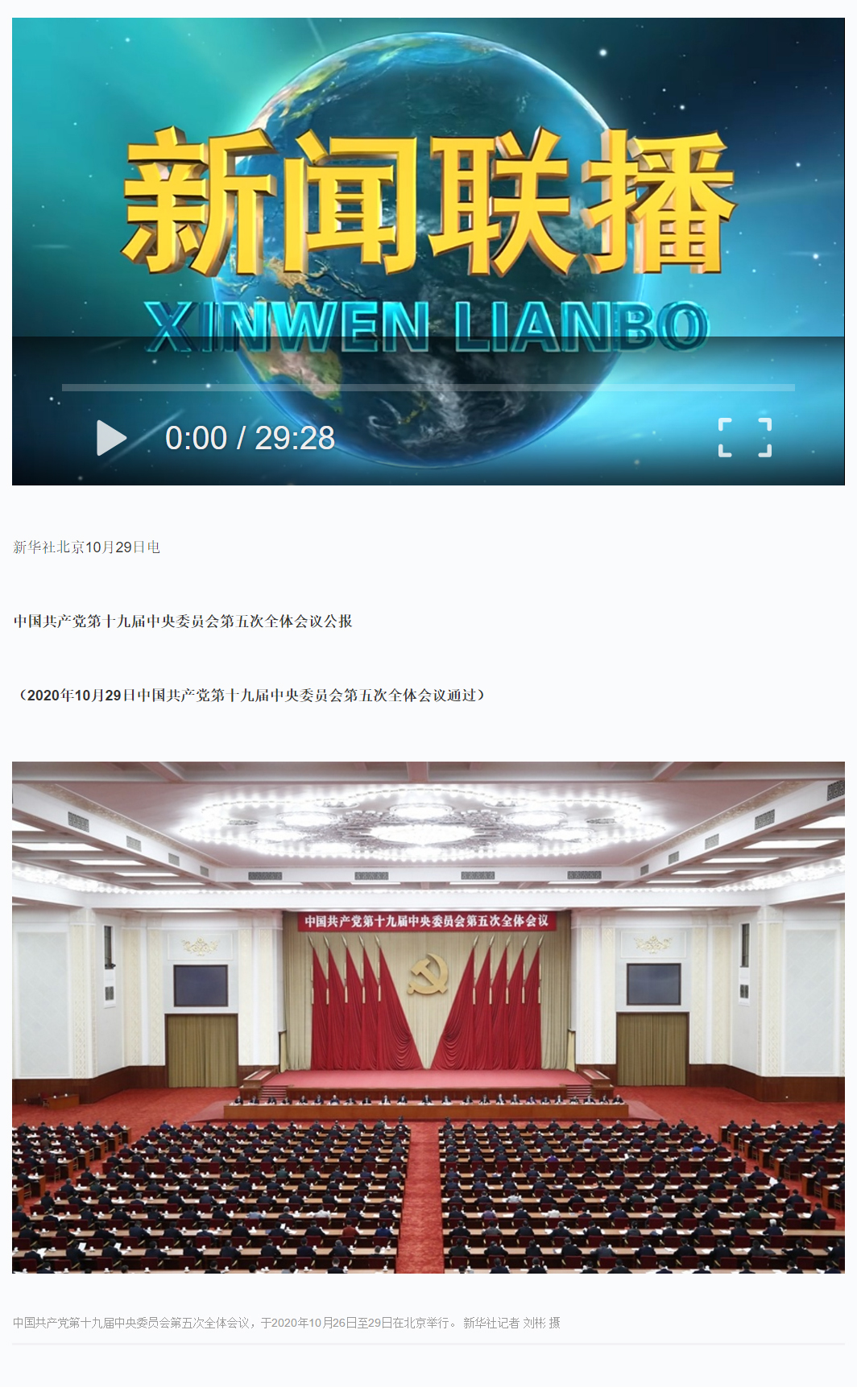Tap the video progress bar
Screen dimensions: 857x1400
428,387
